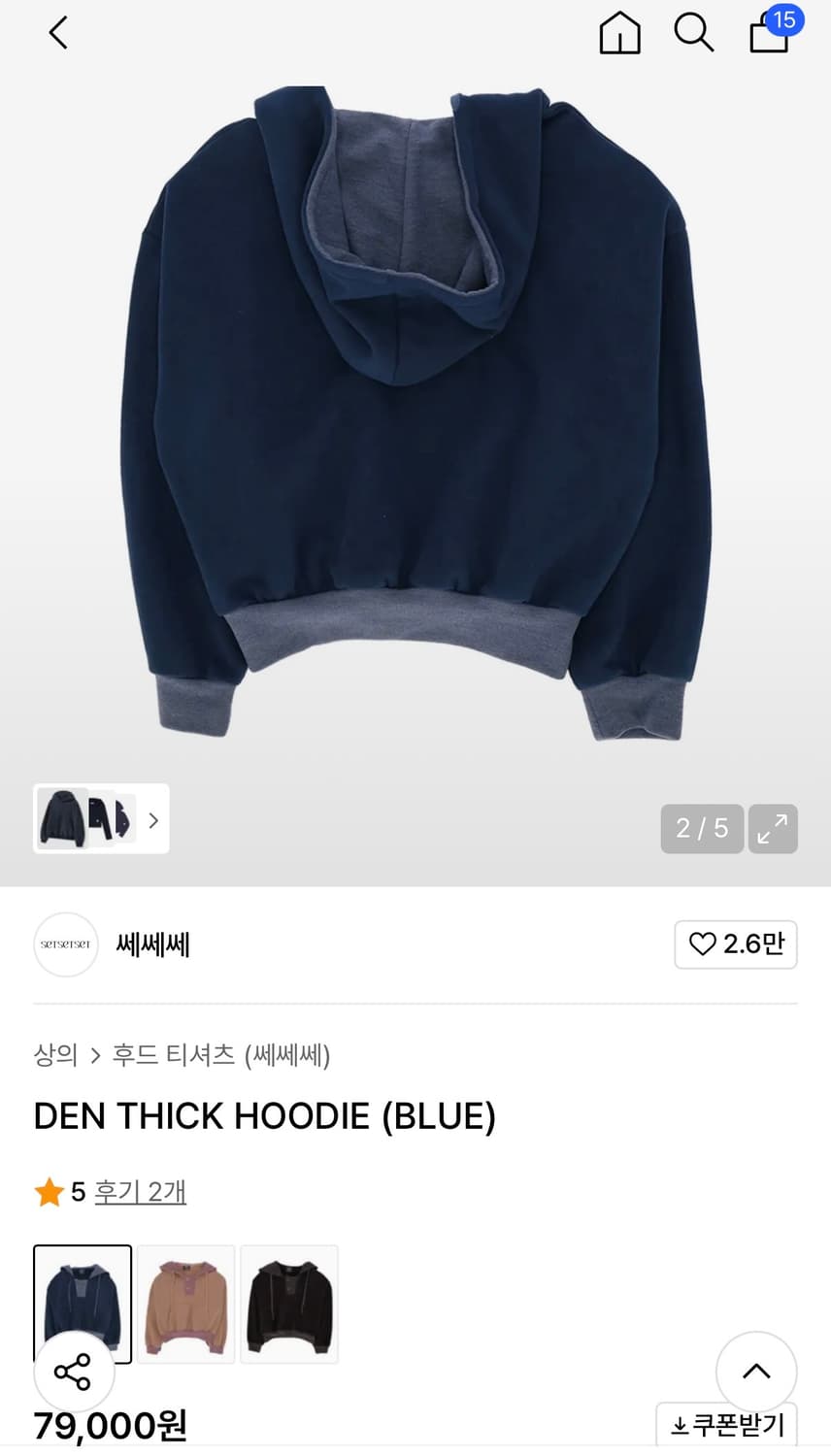Choose the black hoodie color option
This screenshot has height=1456, width=831.
click(x=288, y=1303)
